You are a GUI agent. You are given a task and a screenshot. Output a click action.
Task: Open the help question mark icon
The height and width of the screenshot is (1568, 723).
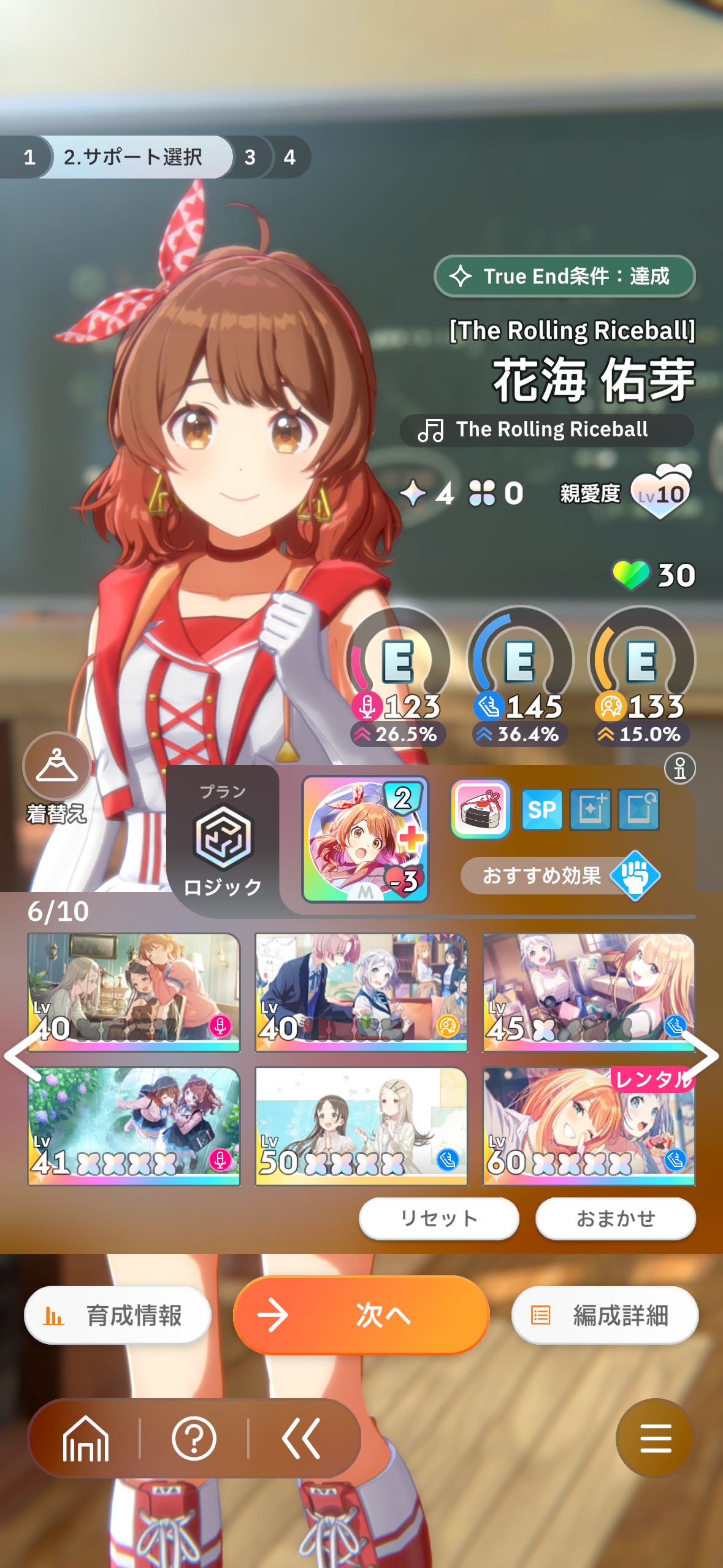[x=194, y=1439]
